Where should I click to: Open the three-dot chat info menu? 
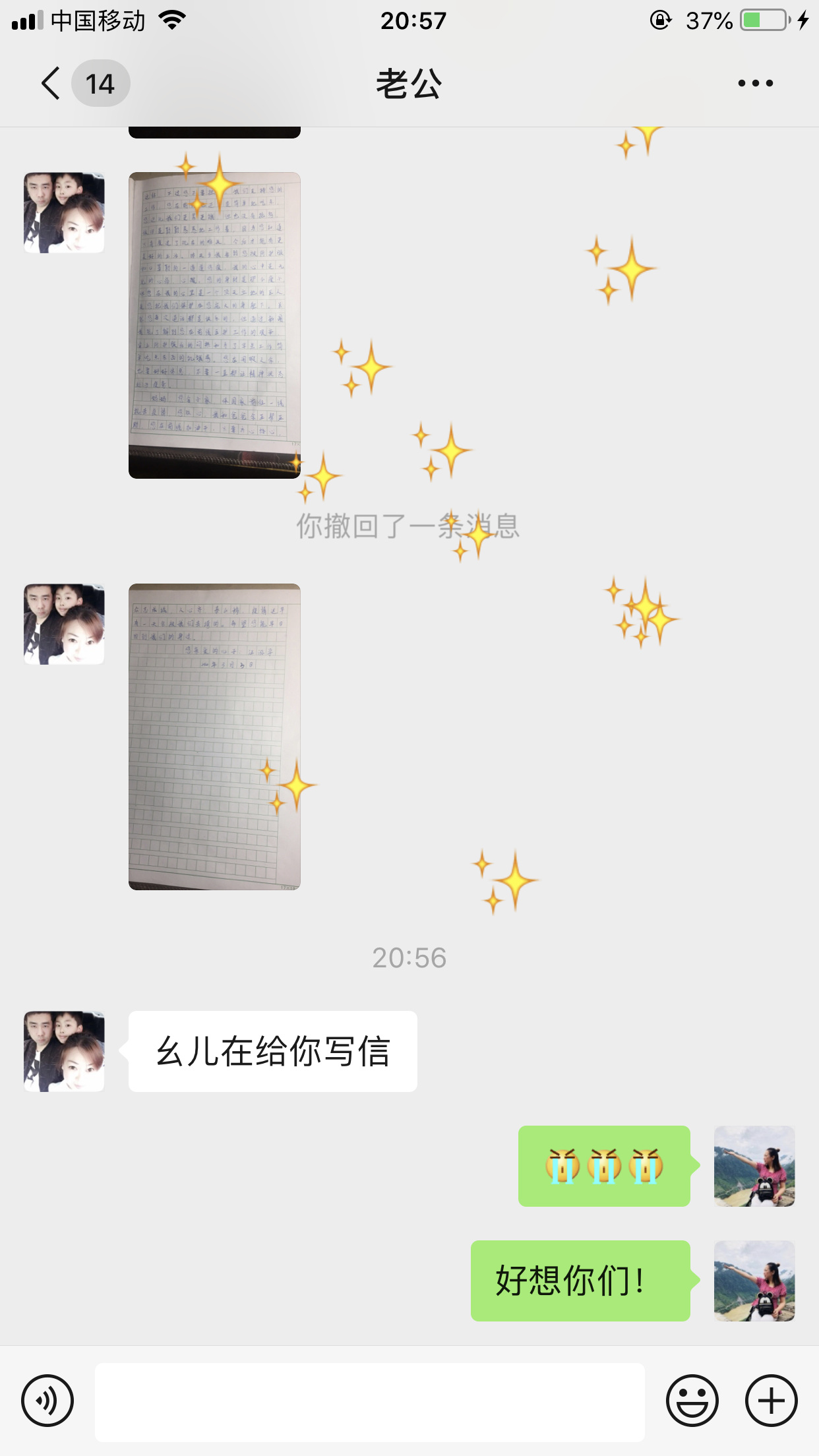pyautogui.click(x=755, y=84)
